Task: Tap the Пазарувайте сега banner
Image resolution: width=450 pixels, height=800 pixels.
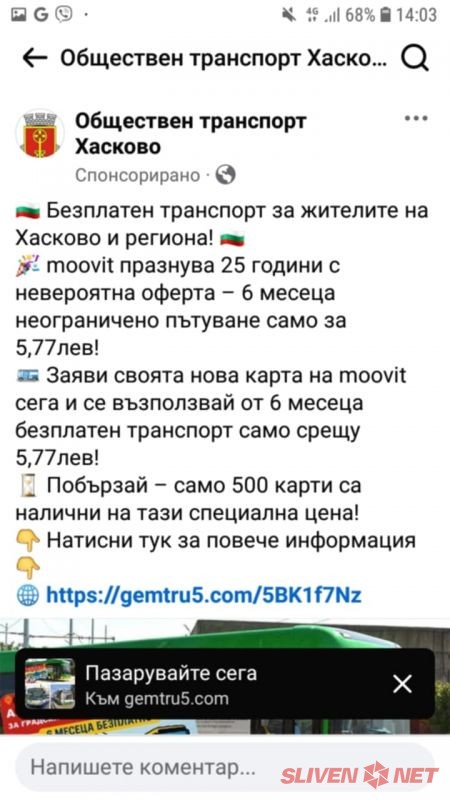Action: click(204, 684)
